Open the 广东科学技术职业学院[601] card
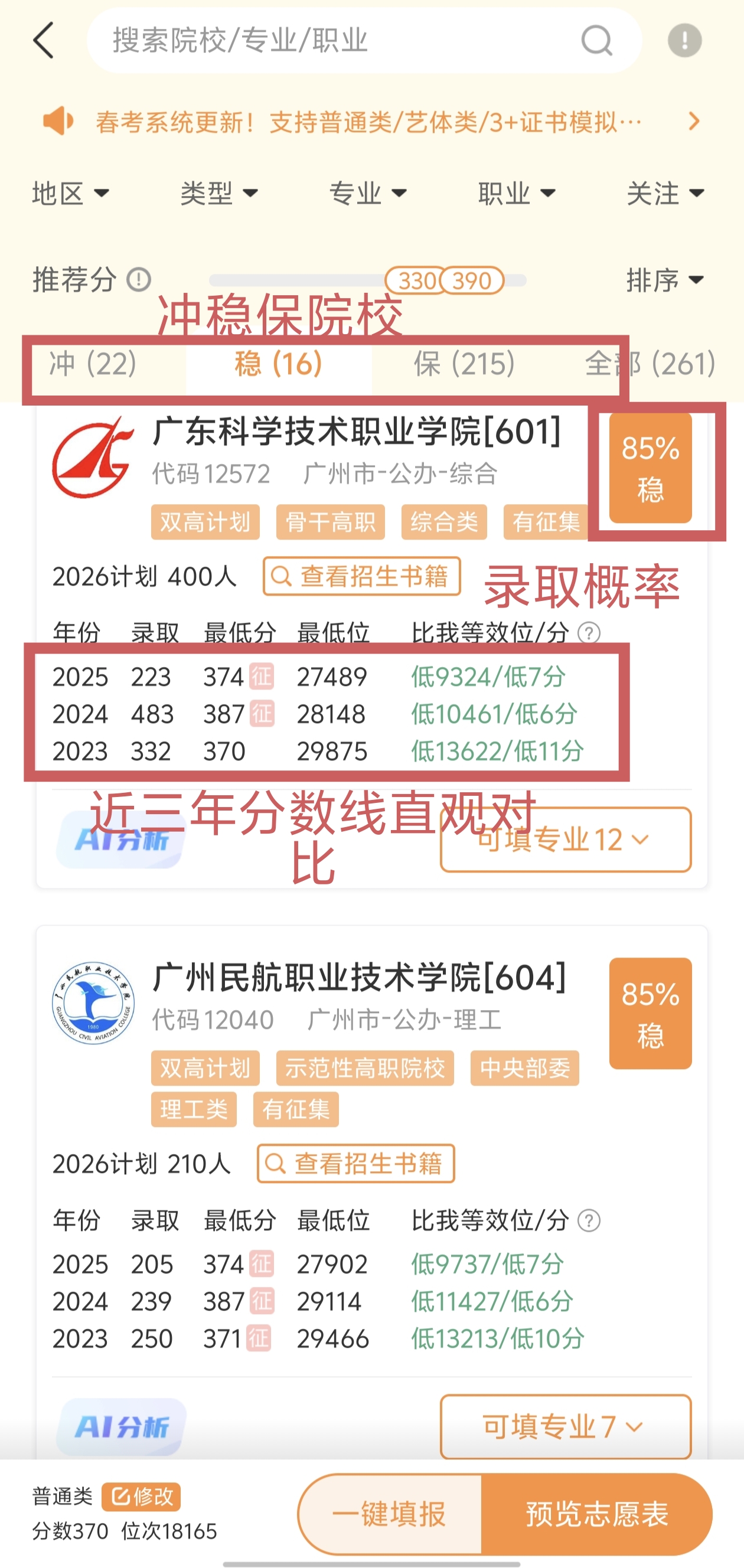The width and height of the screenshot is (744, 1568). (x=356, y=432)
